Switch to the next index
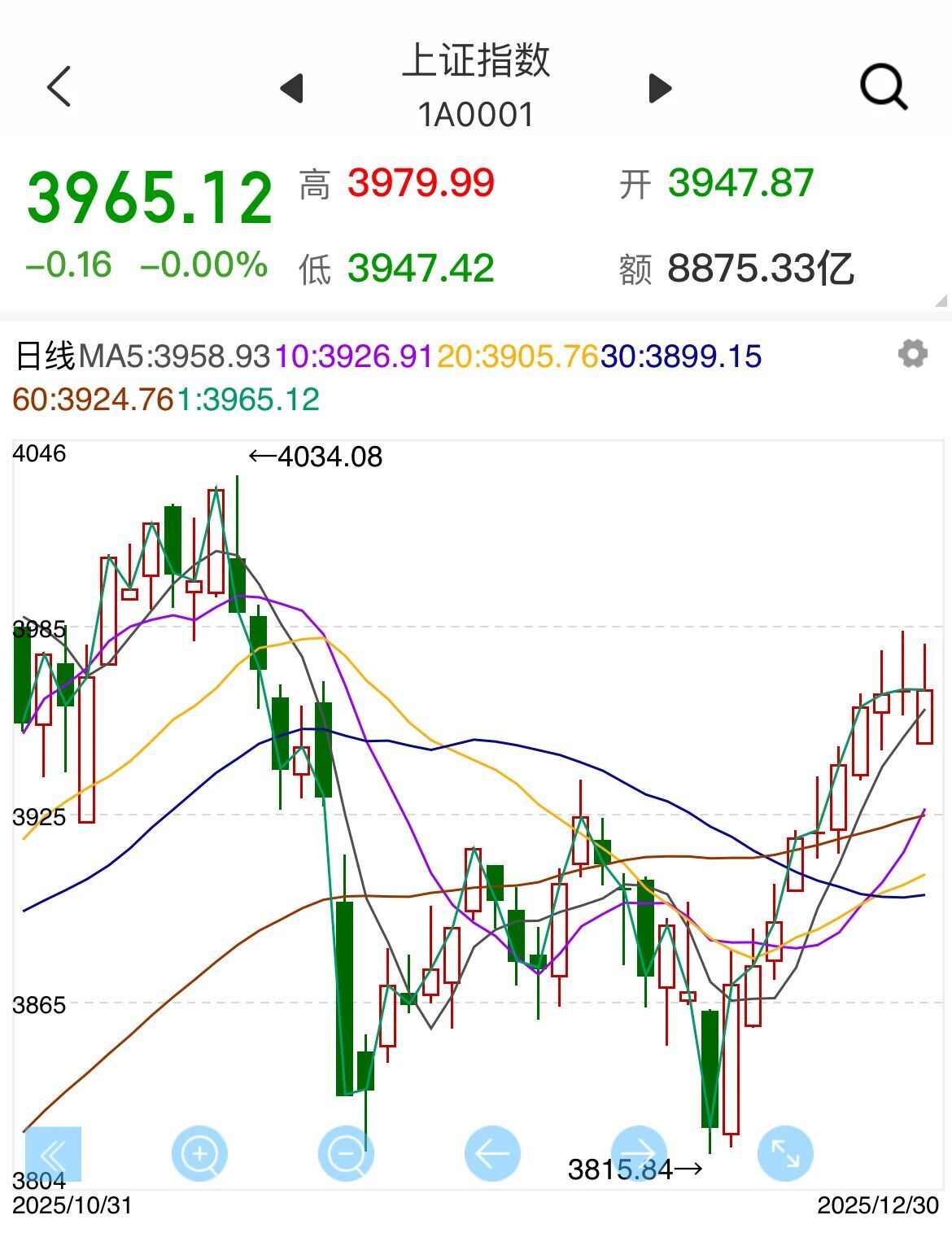Viewport: 952px width, 1237px height. coord(660,88)
